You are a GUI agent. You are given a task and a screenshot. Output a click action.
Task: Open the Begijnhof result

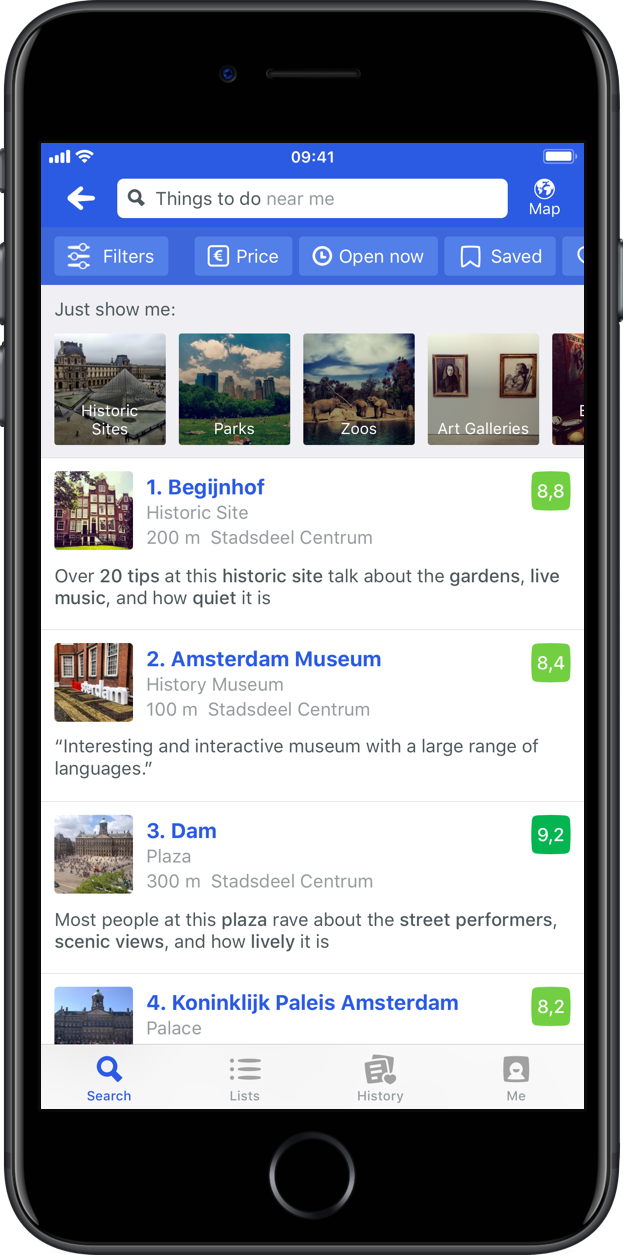(312, 544)
